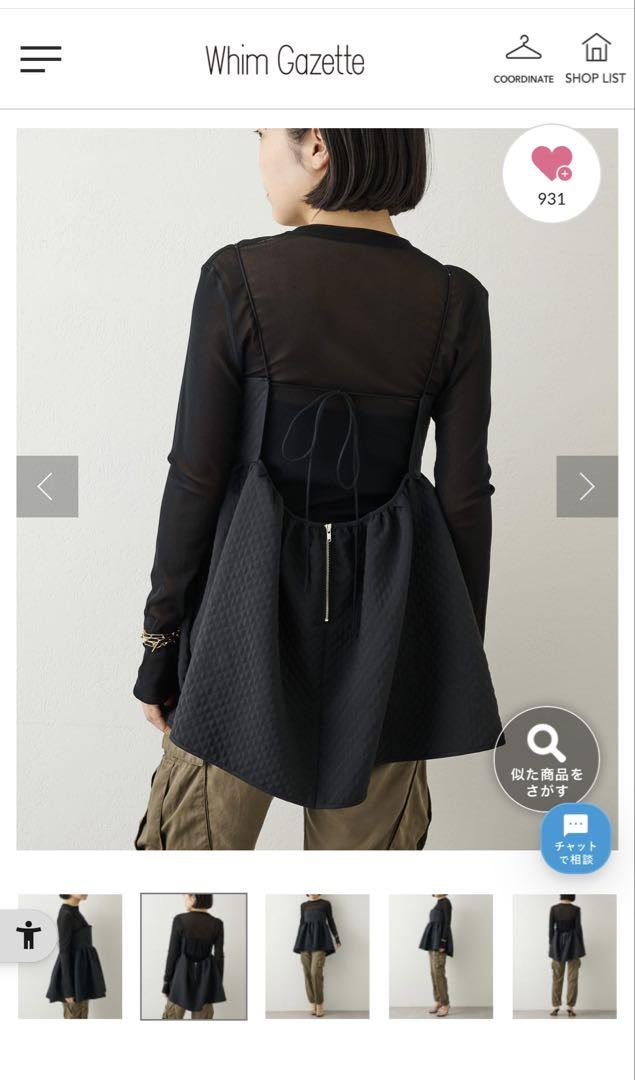Add this item to favorites

point(551,173)
